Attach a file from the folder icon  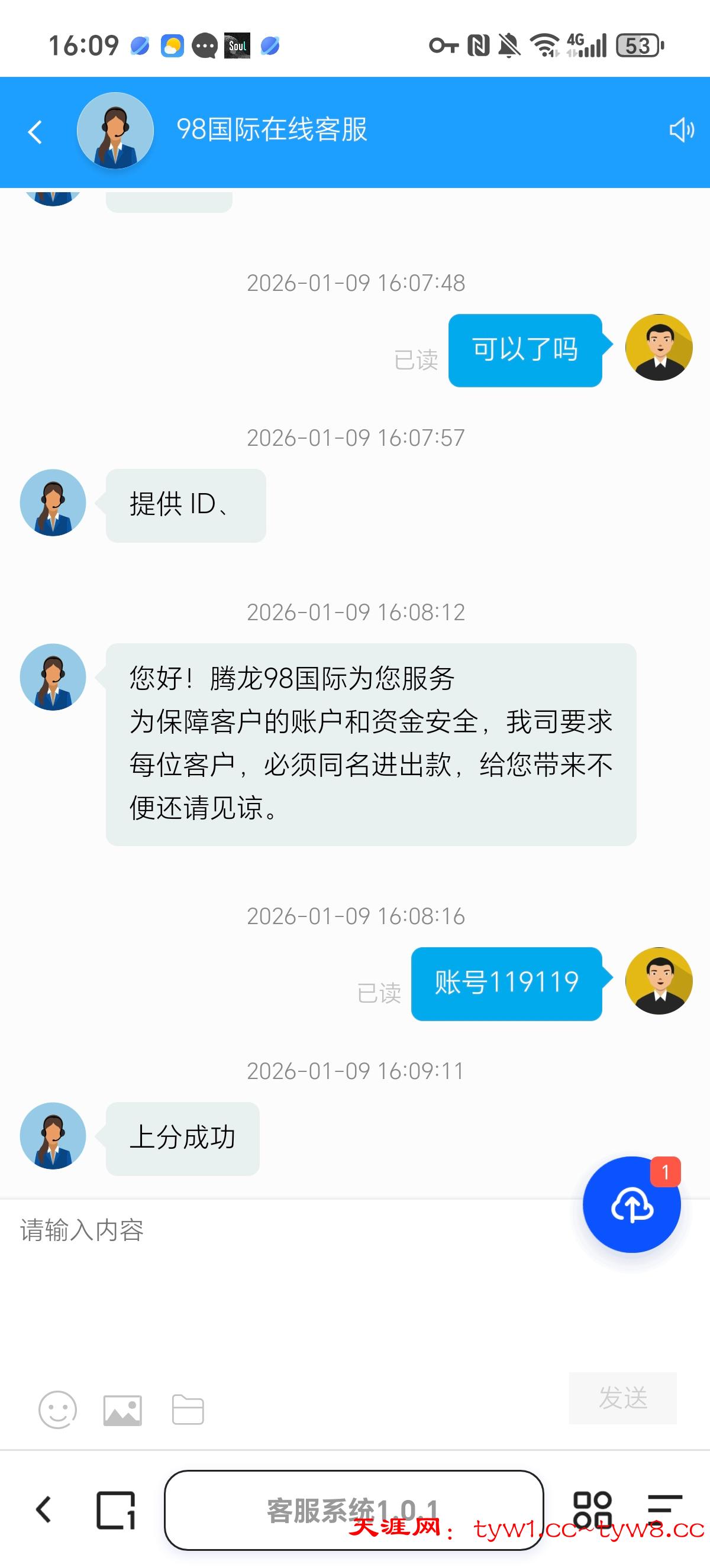click(188, 1410)
